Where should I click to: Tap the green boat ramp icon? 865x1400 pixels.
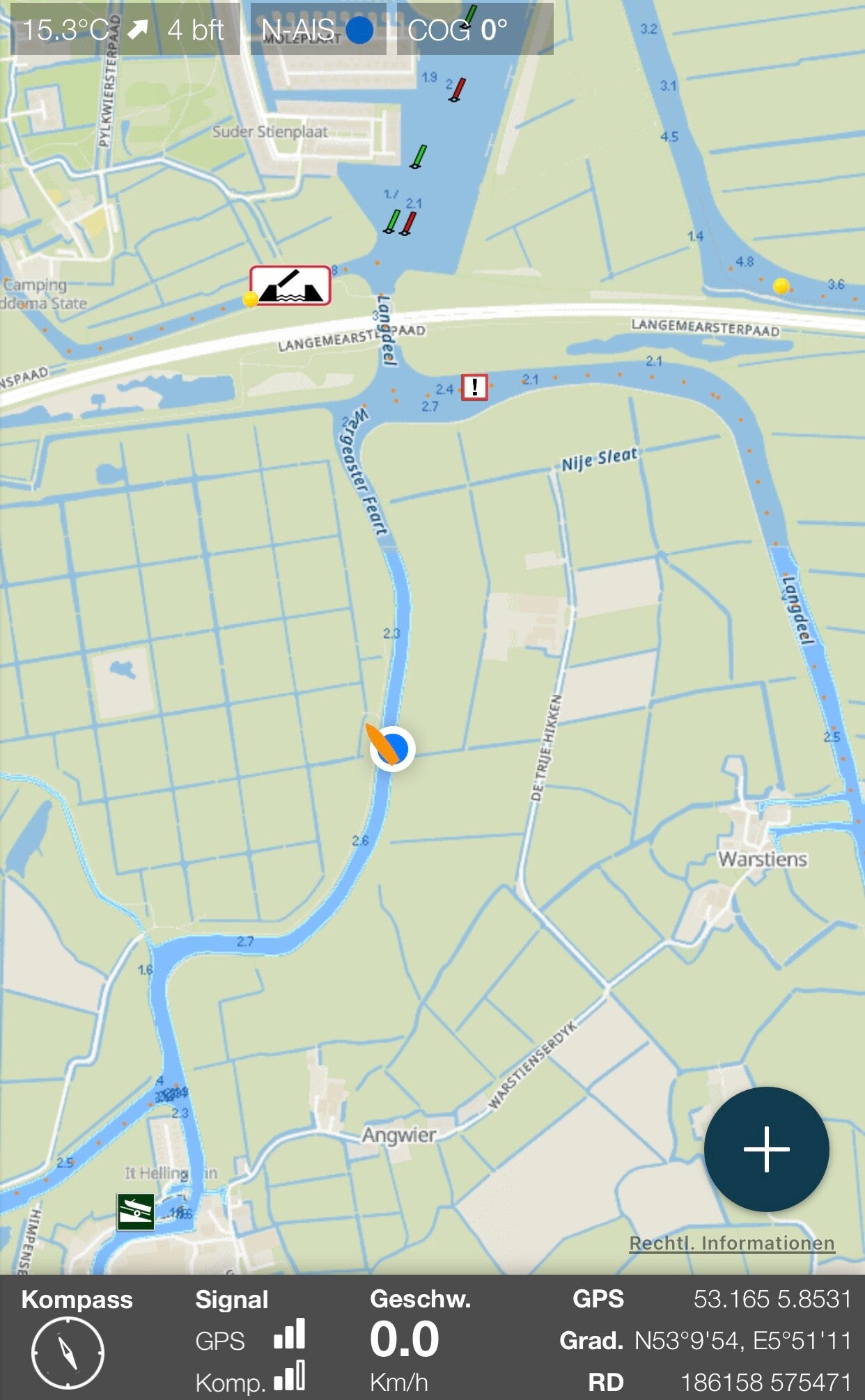click(135, 1212)
